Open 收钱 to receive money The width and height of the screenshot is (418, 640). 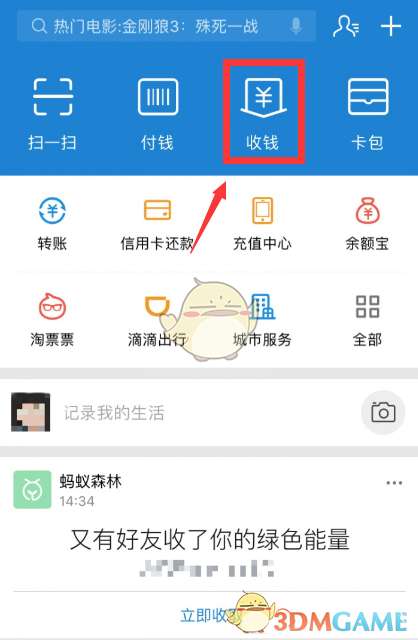pyautogui.click(x=263, y=113)
